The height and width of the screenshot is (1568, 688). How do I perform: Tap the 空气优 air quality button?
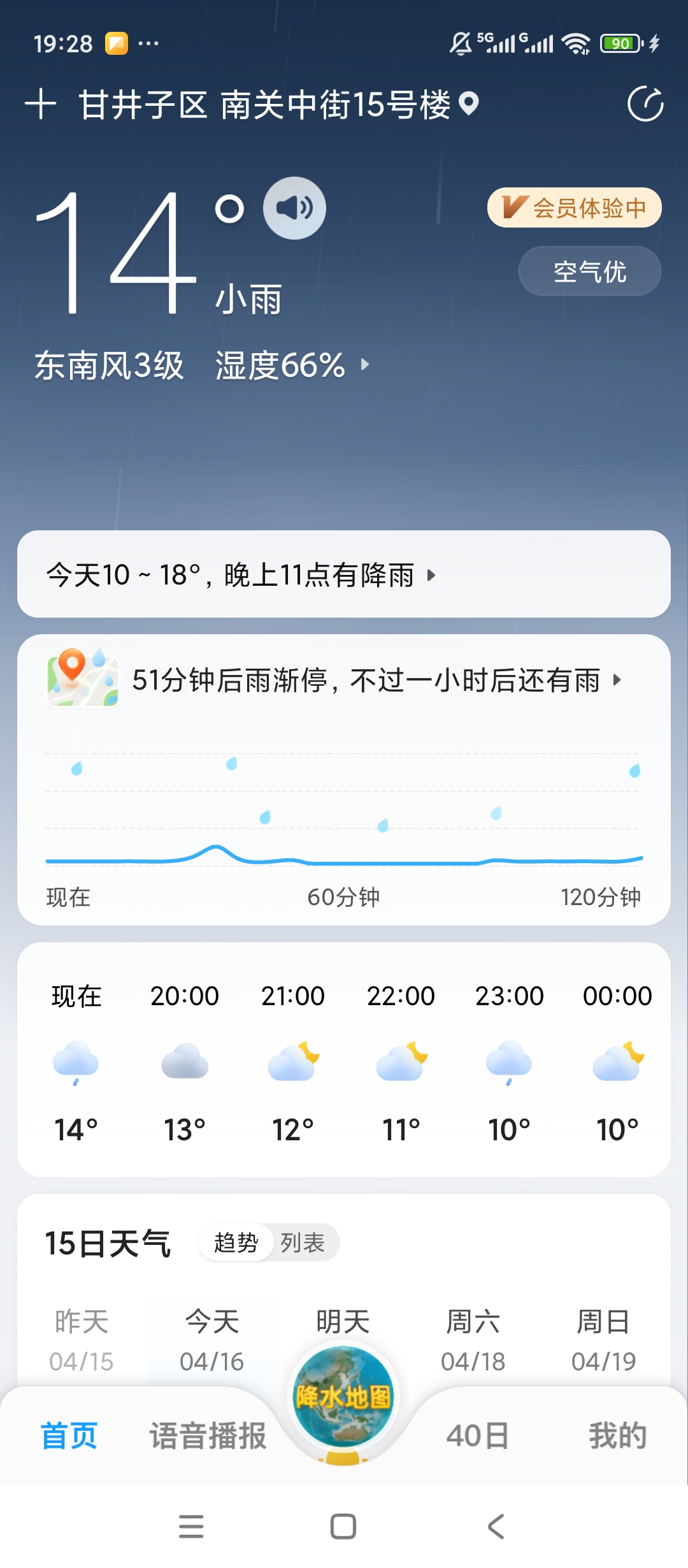point(589,270)
